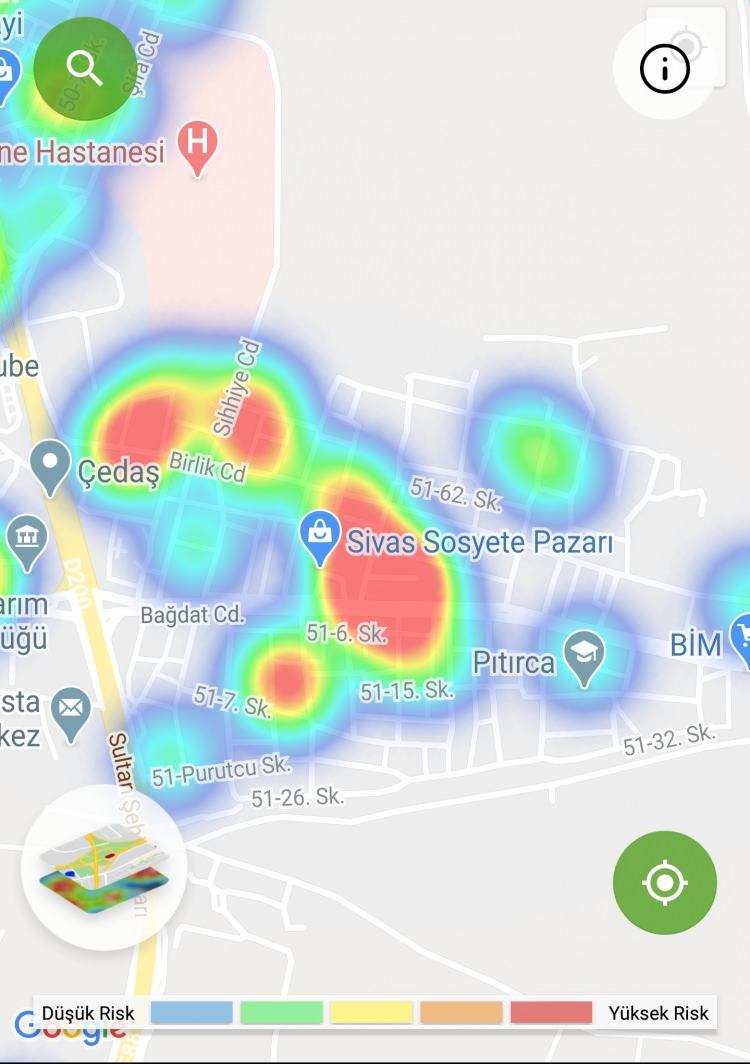The image size is (750, 1064).
Task: Open the hospital marker on the map
Action: point(198,148)
